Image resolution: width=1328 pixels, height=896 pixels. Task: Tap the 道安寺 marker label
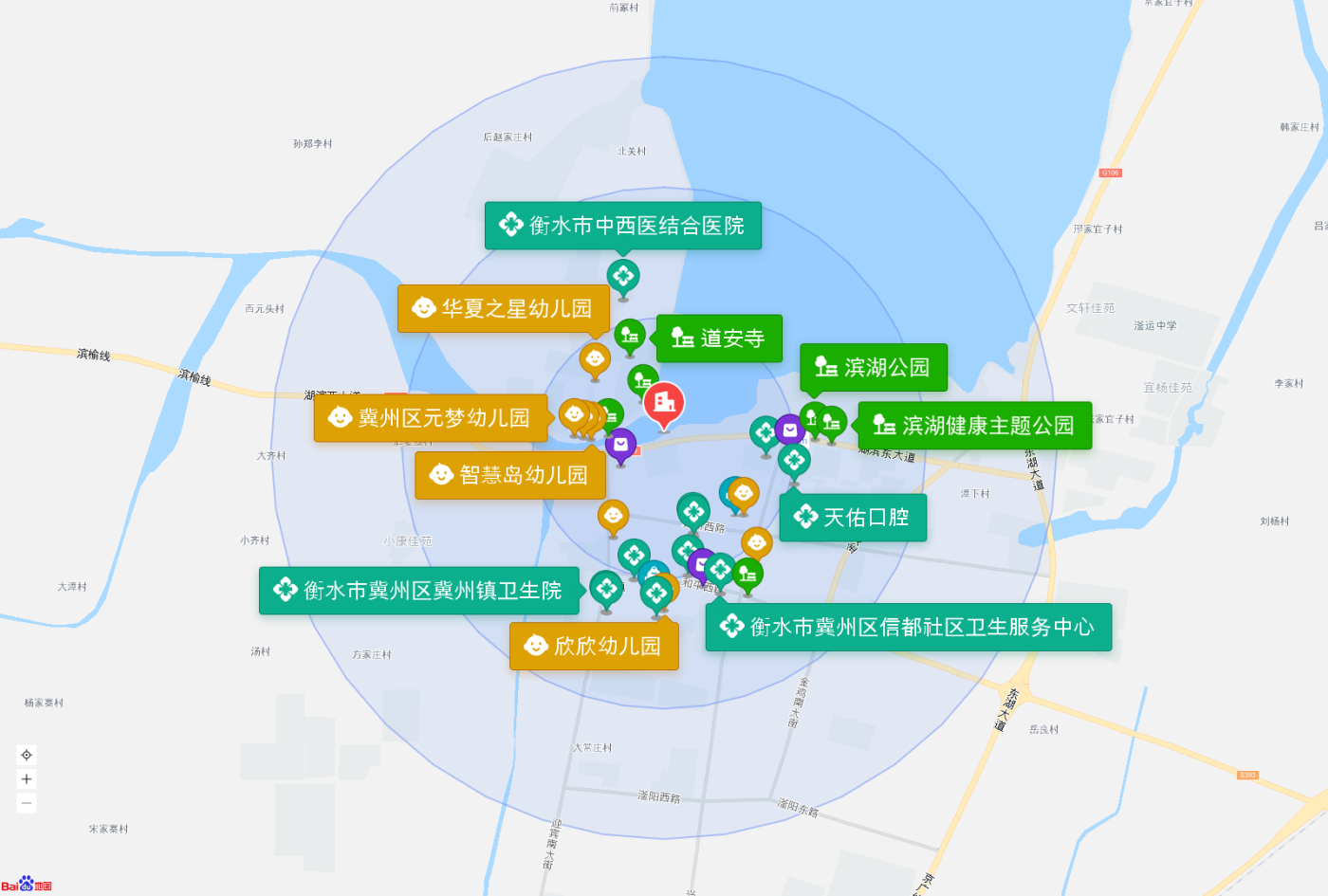pyautogui.click(x=719, y=338)
